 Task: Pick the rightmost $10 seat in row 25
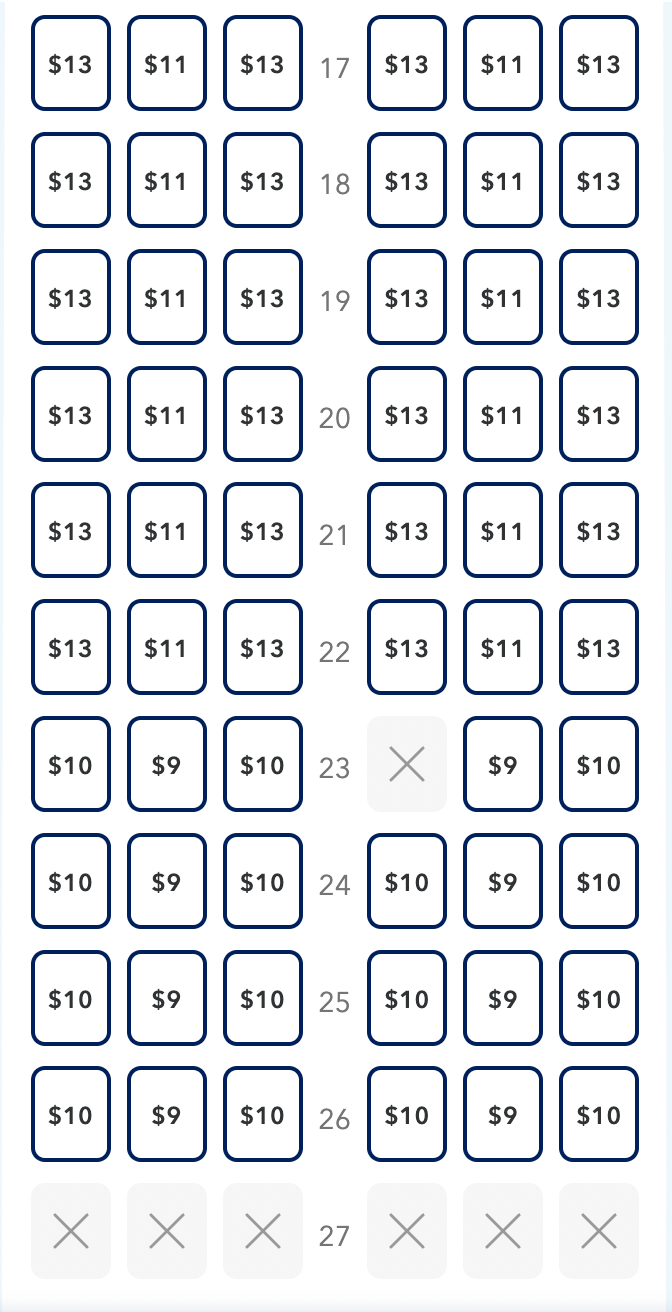pyautogui.click(x=599, y=999)
